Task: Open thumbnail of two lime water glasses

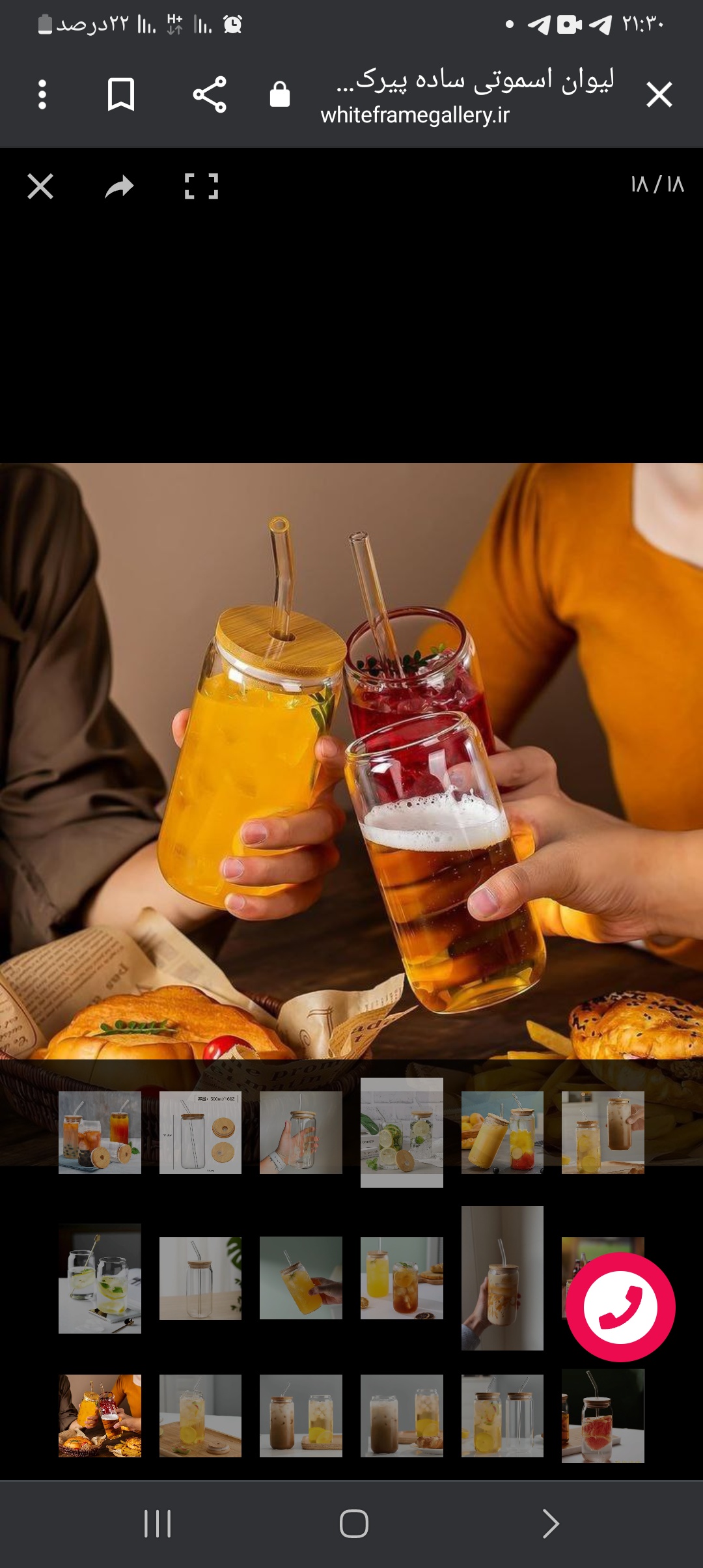Action: [100, 1278]
